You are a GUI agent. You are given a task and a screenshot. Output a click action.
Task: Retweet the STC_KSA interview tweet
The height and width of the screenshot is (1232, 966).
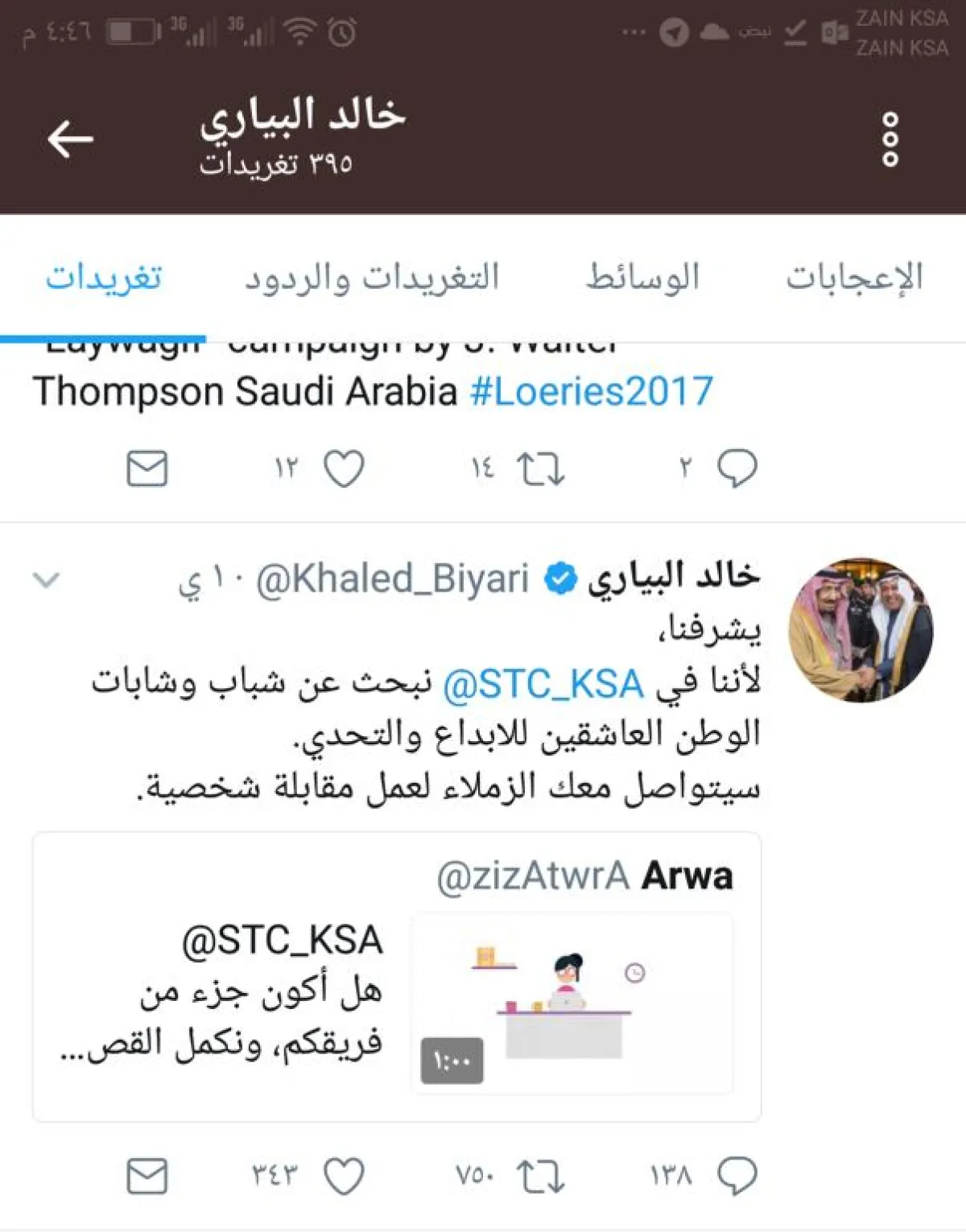[539, 1176]
